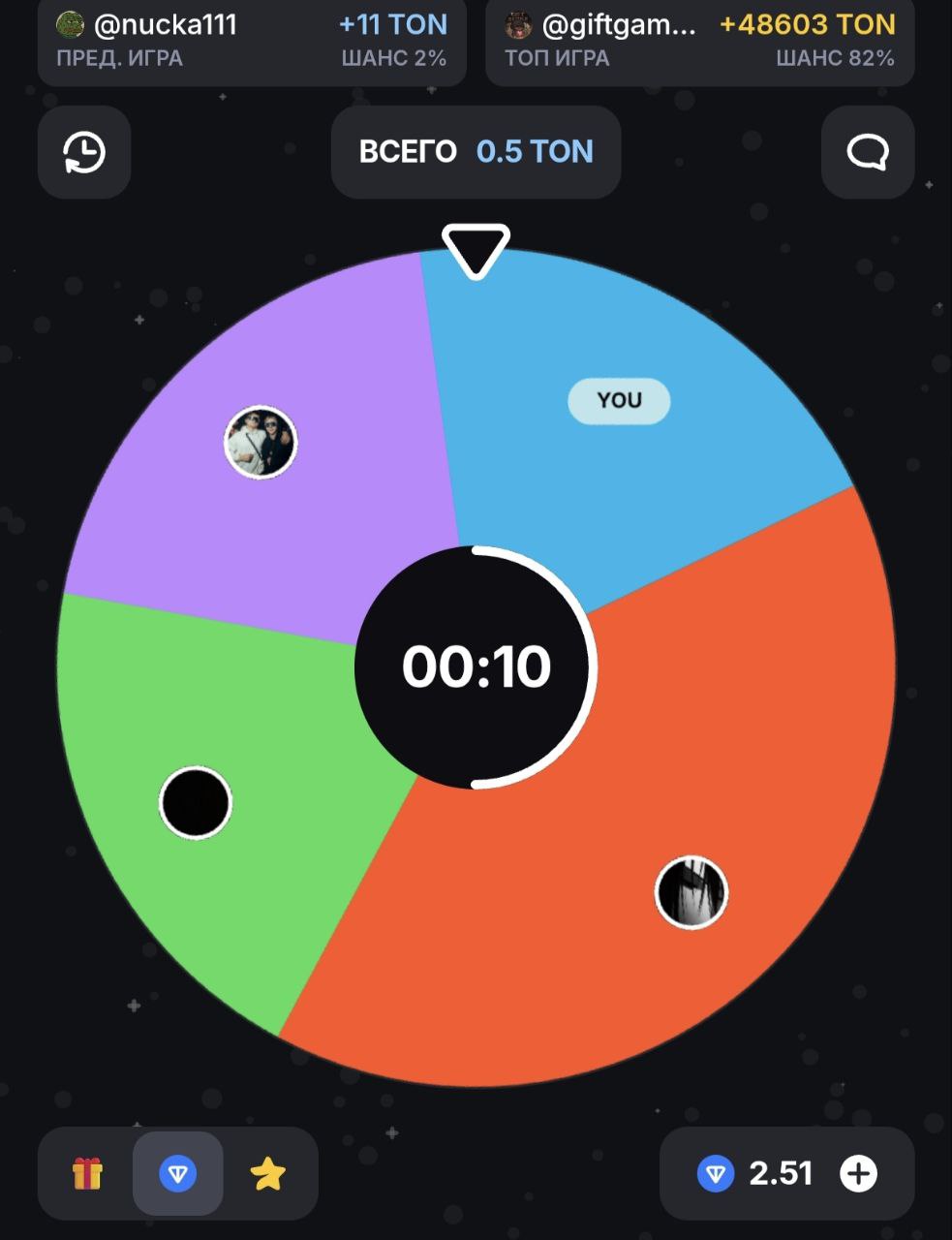The height and width of the screenshot is (1240, 952).
Task: Open previous game card of @nucka111
Action: [x=252, y=41]
